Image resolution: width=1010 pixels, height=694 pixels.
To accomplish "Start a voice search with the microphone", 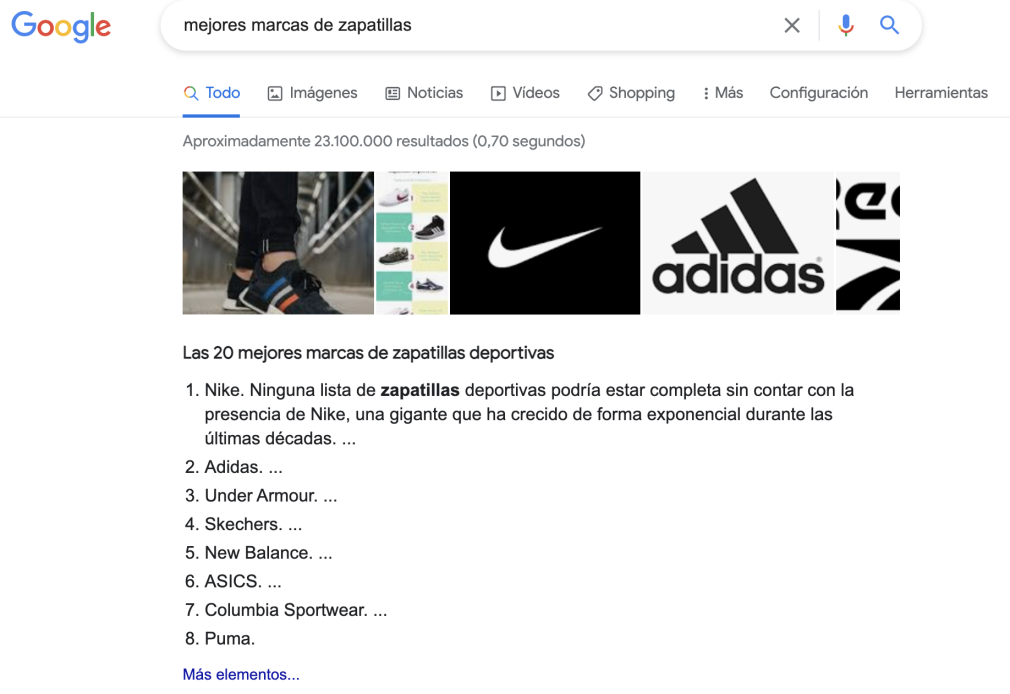I will click(846, 26).
